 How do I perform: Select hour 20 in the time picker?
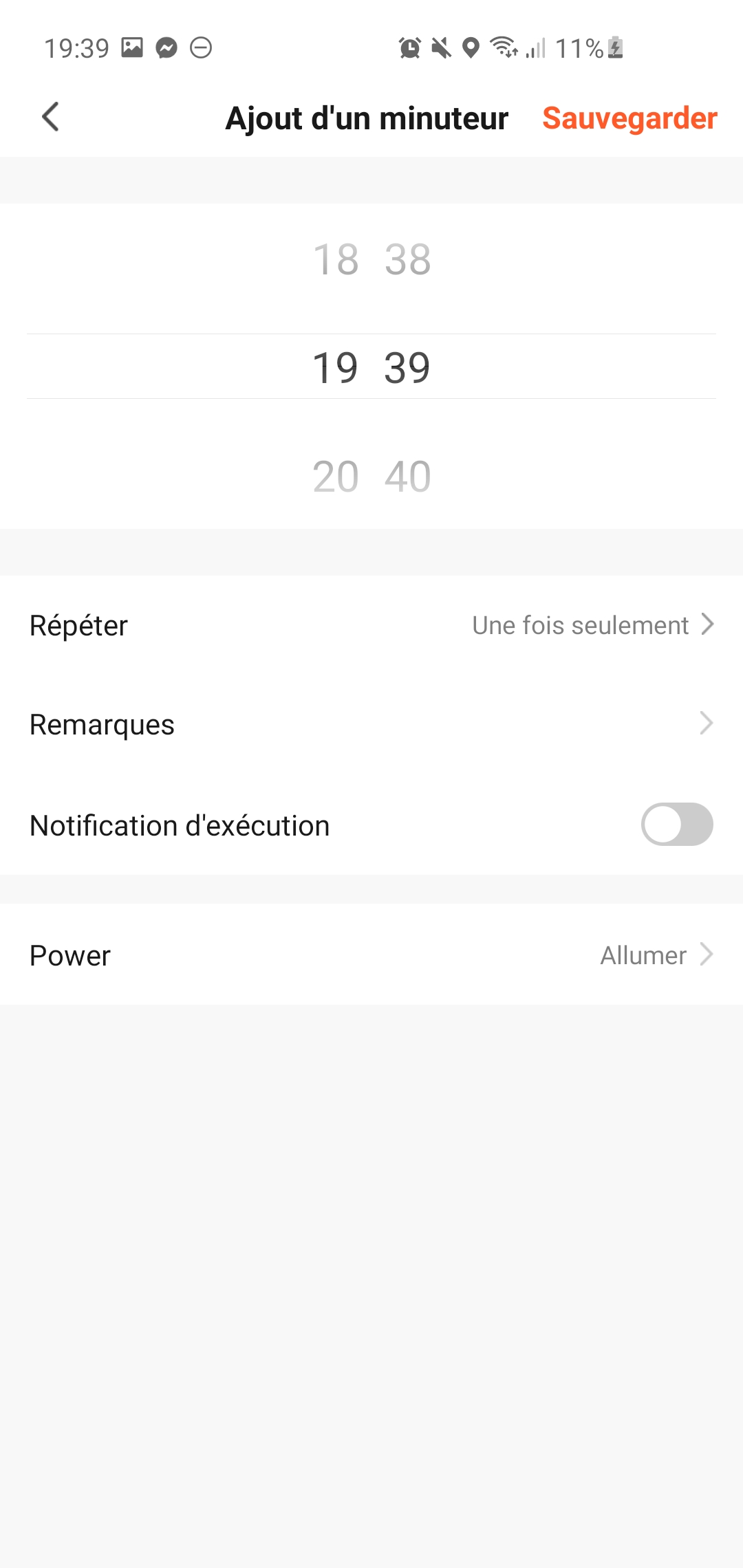click(x=336, y=476)
